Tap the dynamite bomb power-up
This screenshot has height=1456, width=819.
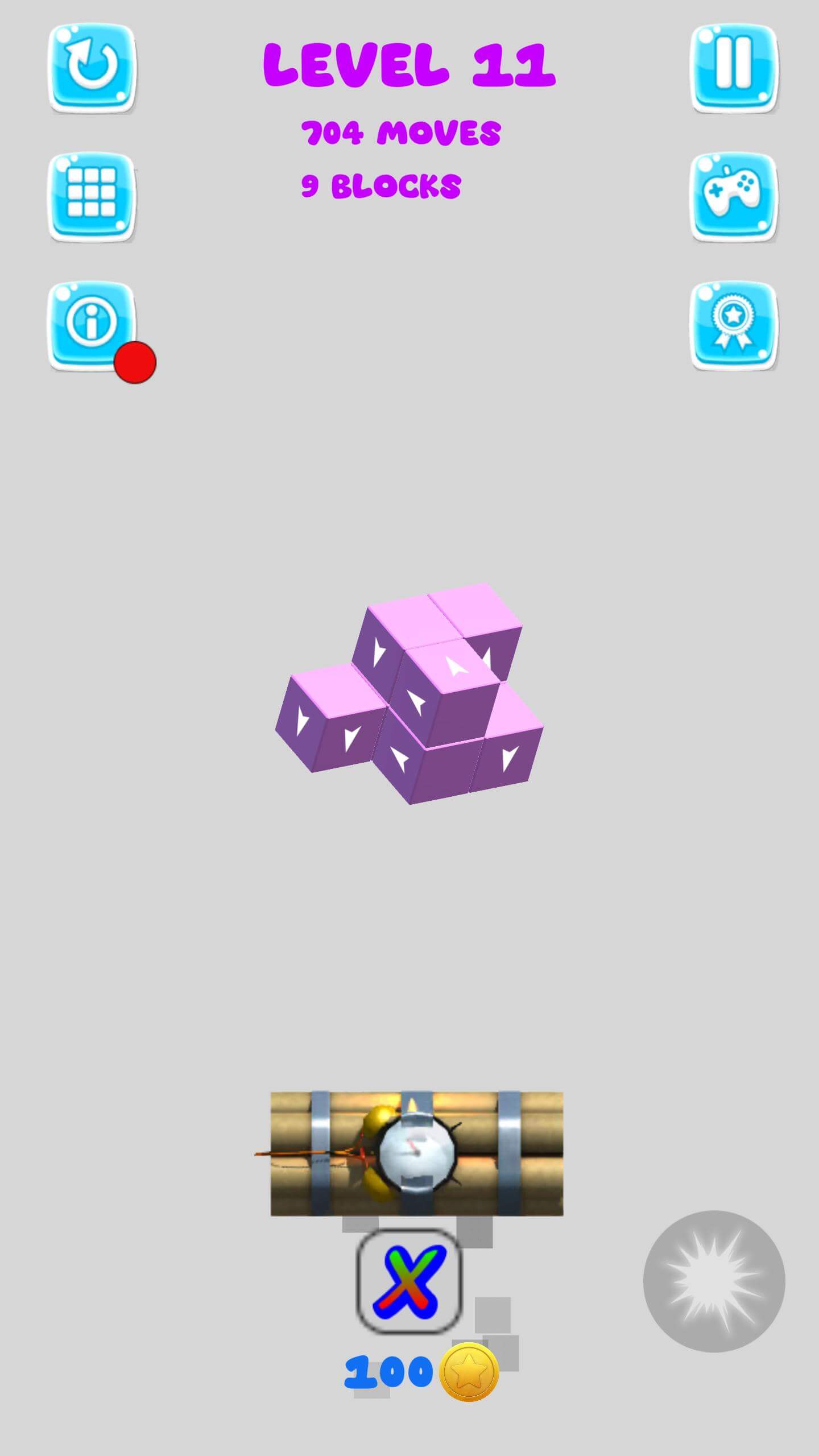[417, 1154]
